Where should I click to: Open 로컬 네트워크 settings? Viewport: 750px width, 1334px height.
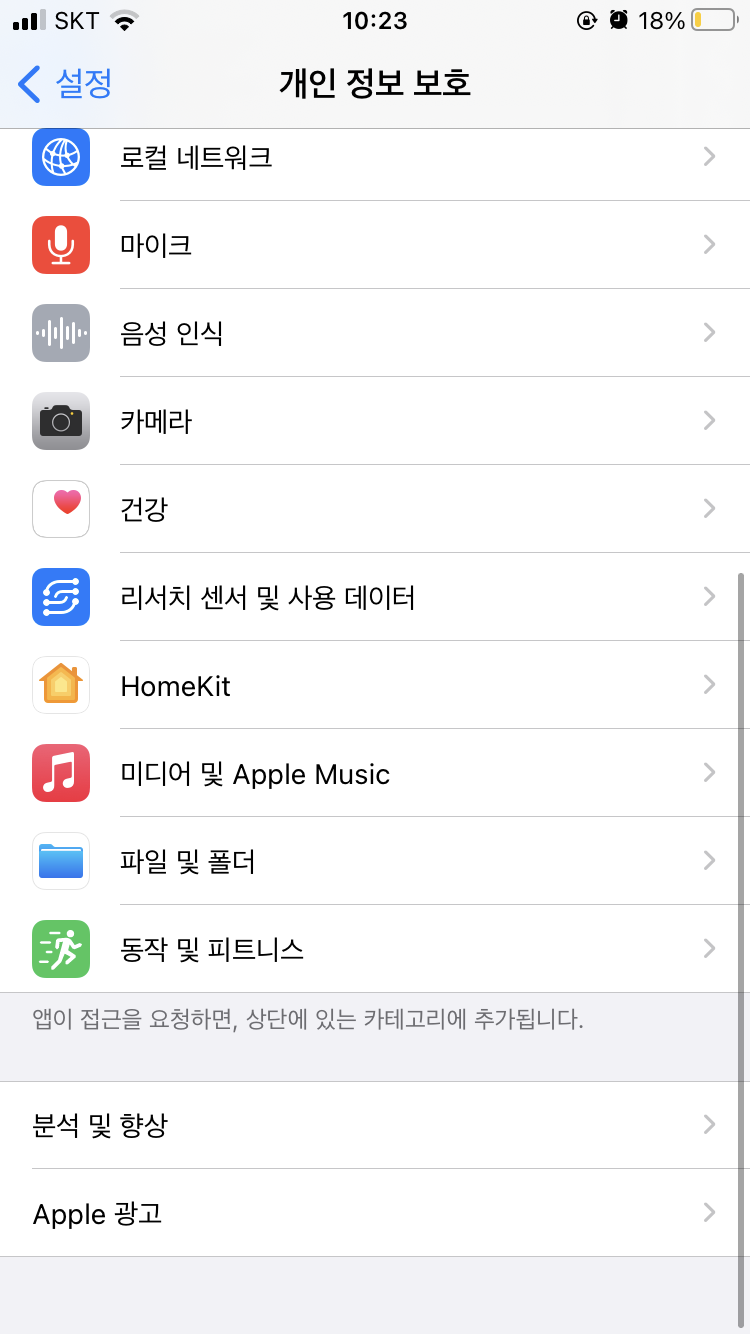coord(375,157)
